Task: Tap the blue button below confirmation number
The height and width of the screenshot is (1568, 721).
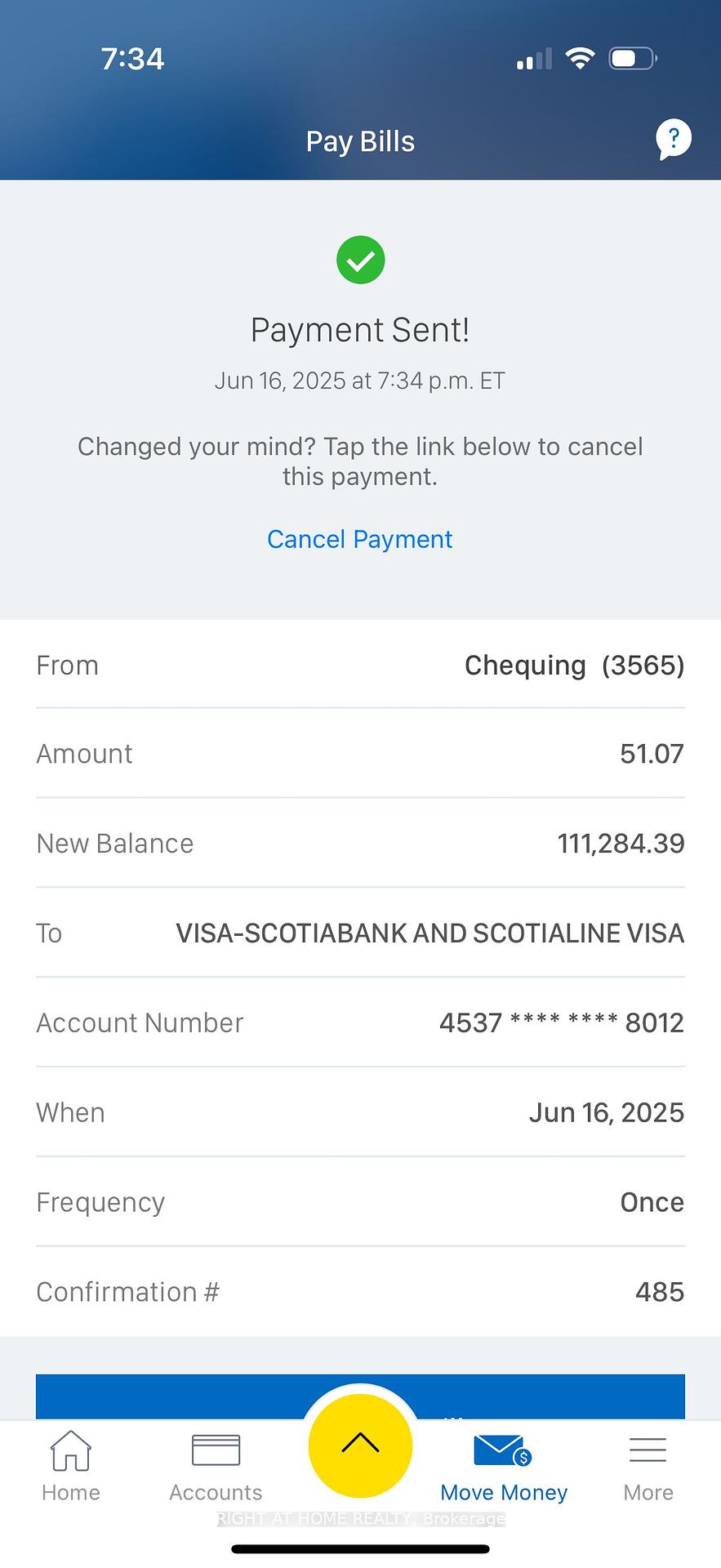Action: 360,1396
